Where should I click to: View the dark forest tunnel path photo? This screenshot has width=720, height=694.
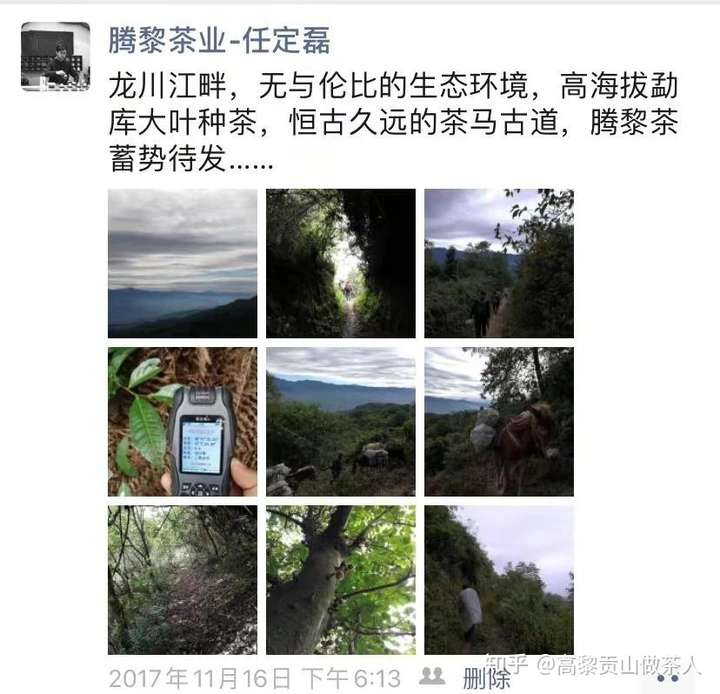(340, 263)
